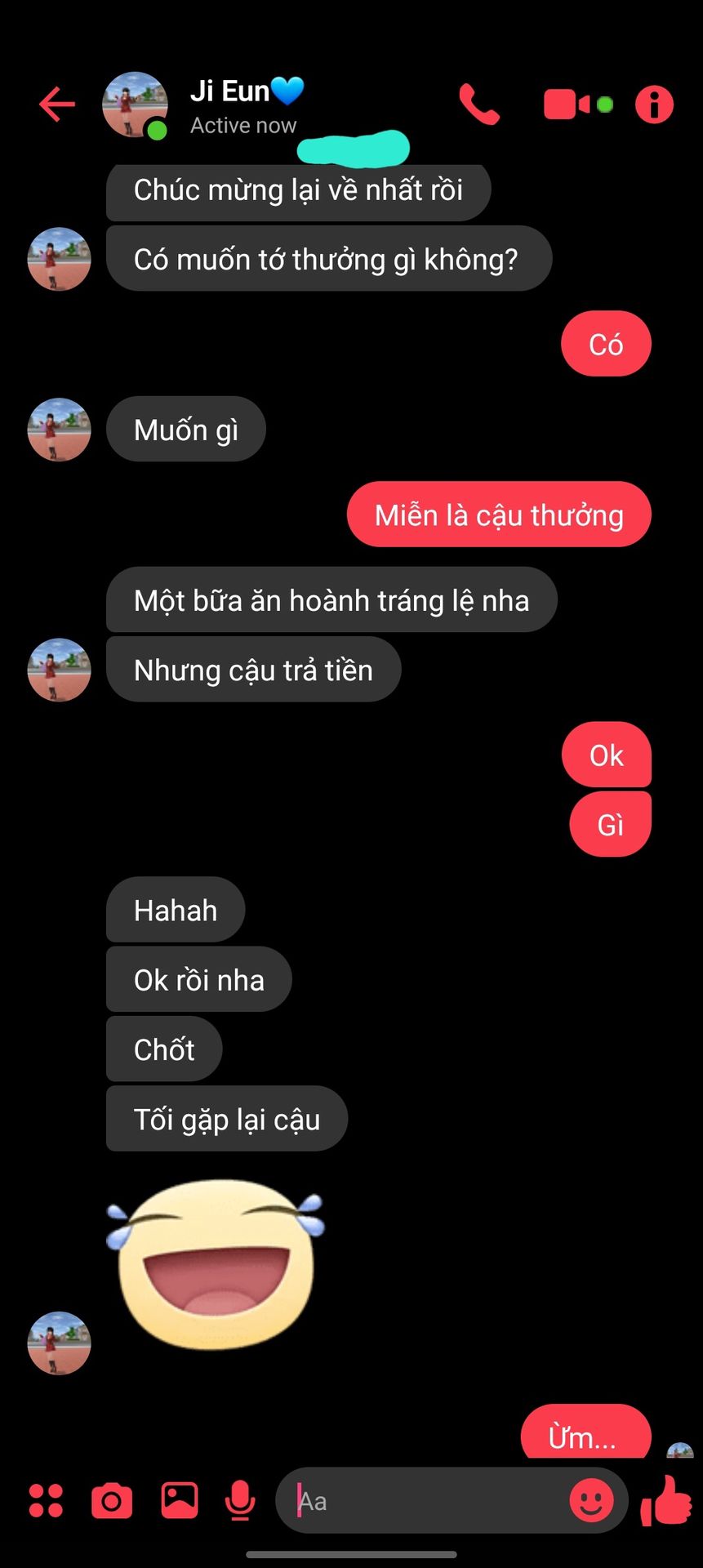Open the camera to take a photo

click(x=112, y=1501)
